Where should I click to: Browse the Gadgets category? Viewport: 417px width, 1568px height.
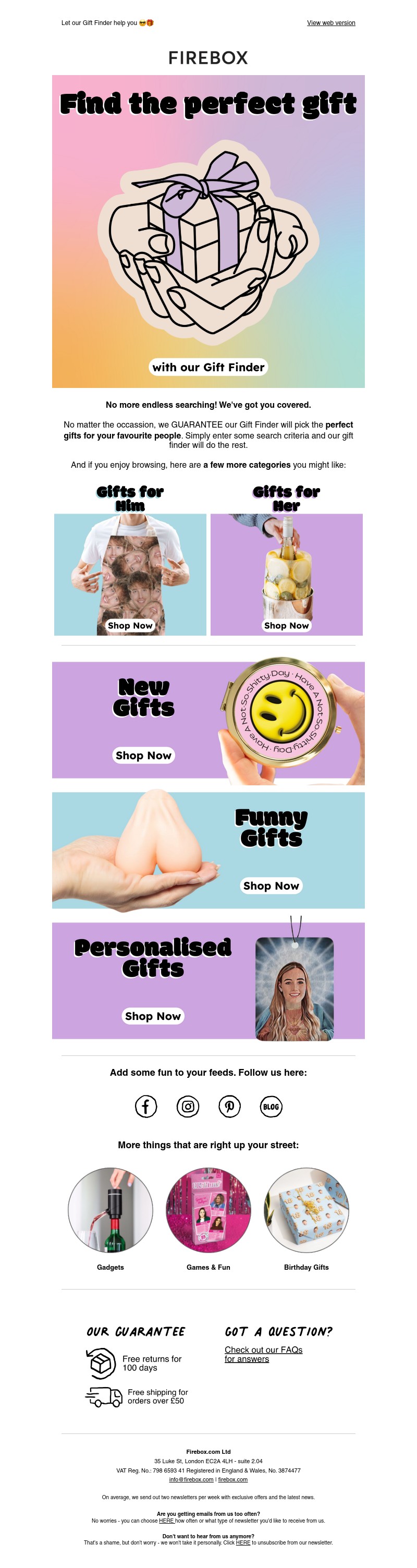point(110,1210)
